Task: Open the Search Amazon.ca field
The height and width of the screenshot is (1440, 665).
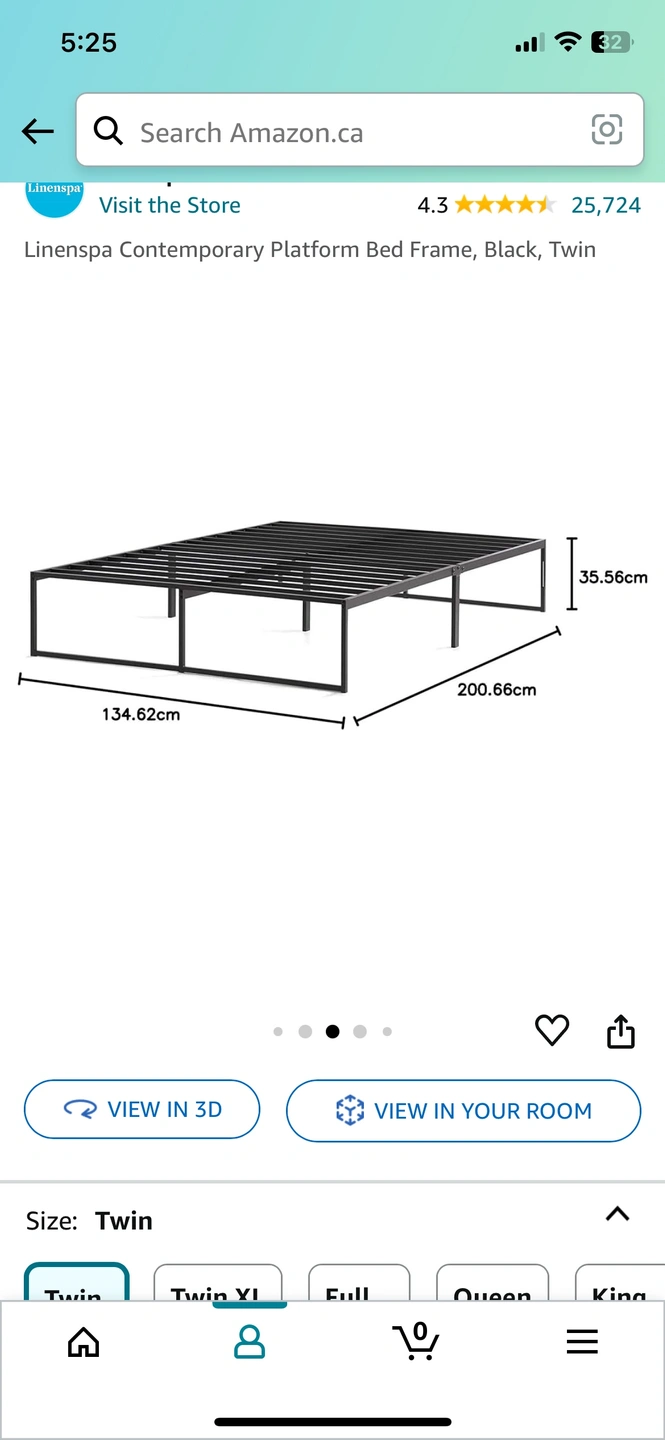Action: point(340,131)
